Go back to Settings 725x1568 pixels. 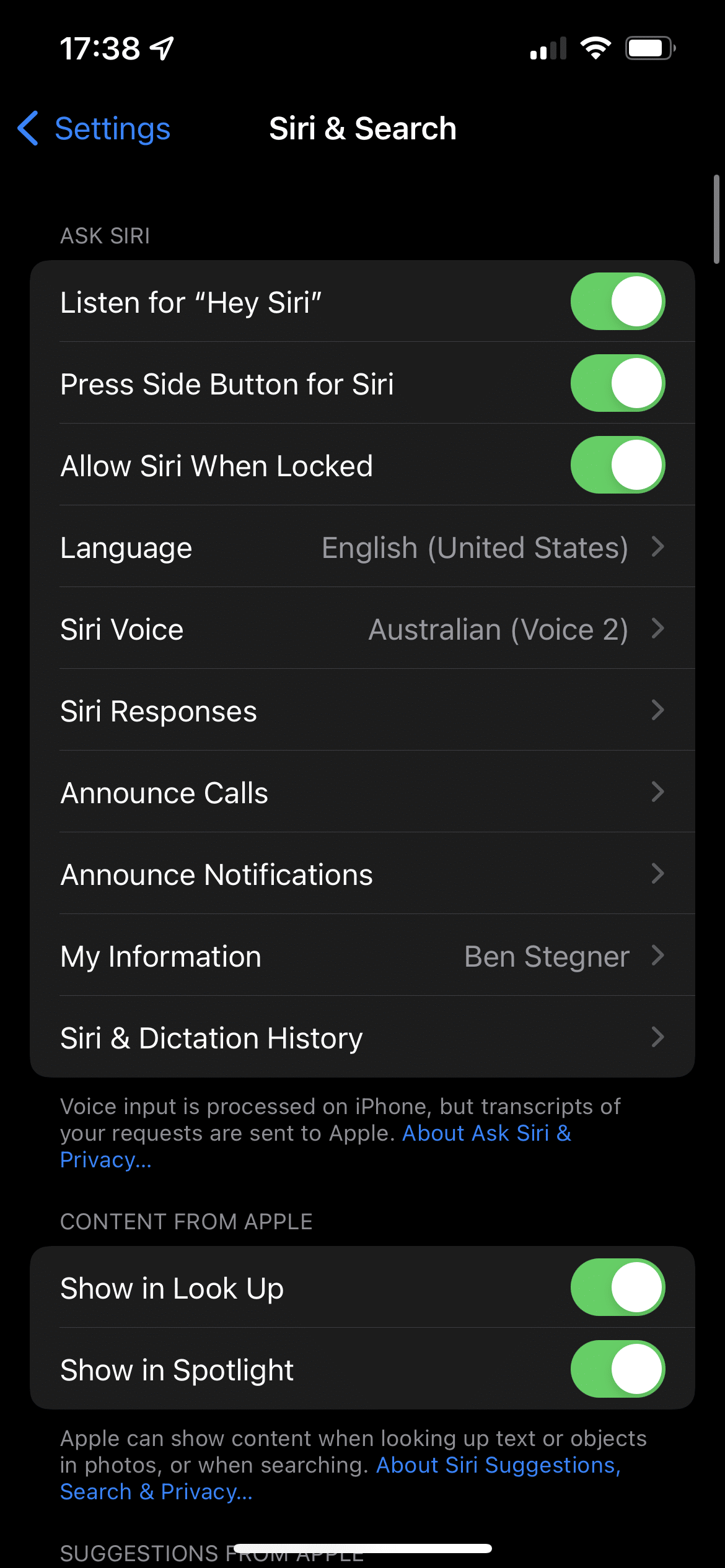(94, 129)
